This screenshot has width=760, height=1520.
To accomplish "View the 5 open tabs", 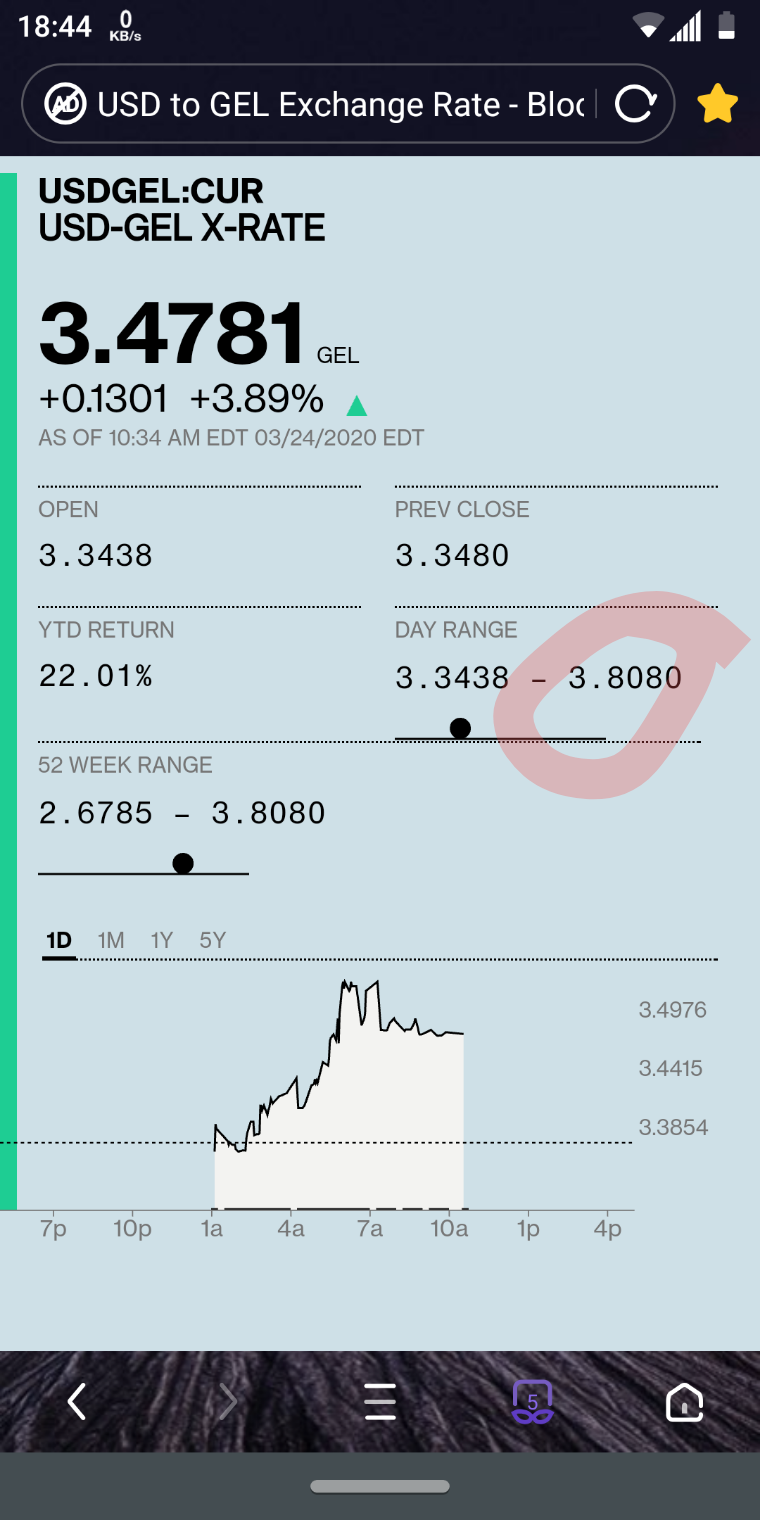I will click(532, 1402).
